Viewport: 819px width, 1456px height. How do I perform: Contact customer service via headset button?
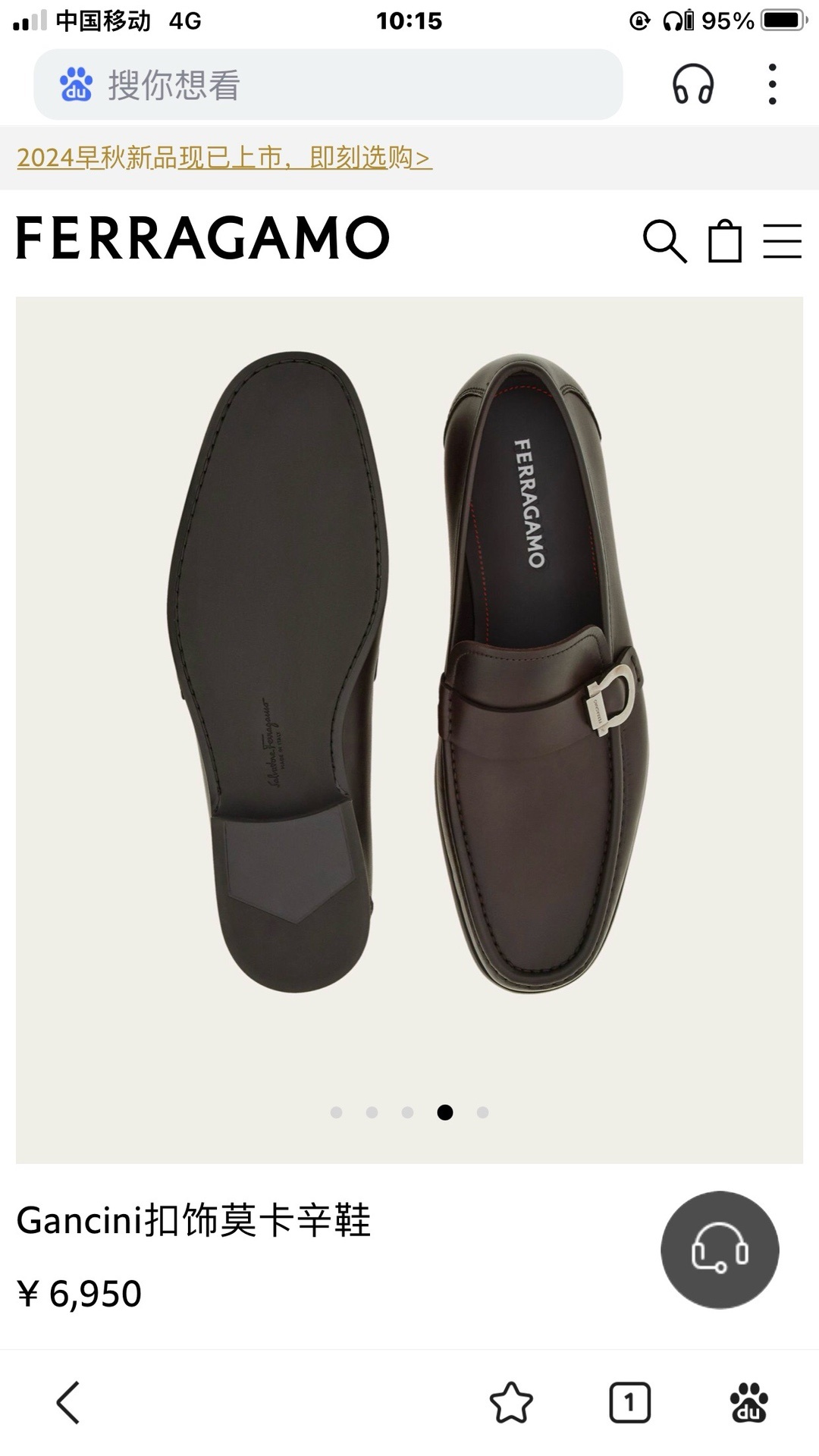click(720, 1250)
